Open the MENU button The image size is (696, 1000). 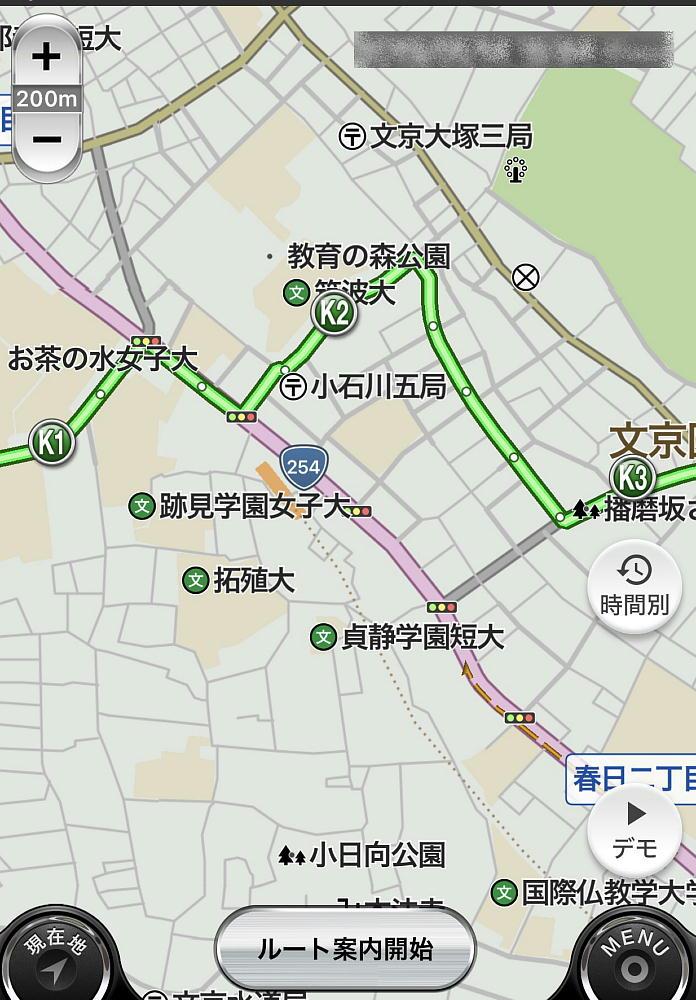click(635, 956)
